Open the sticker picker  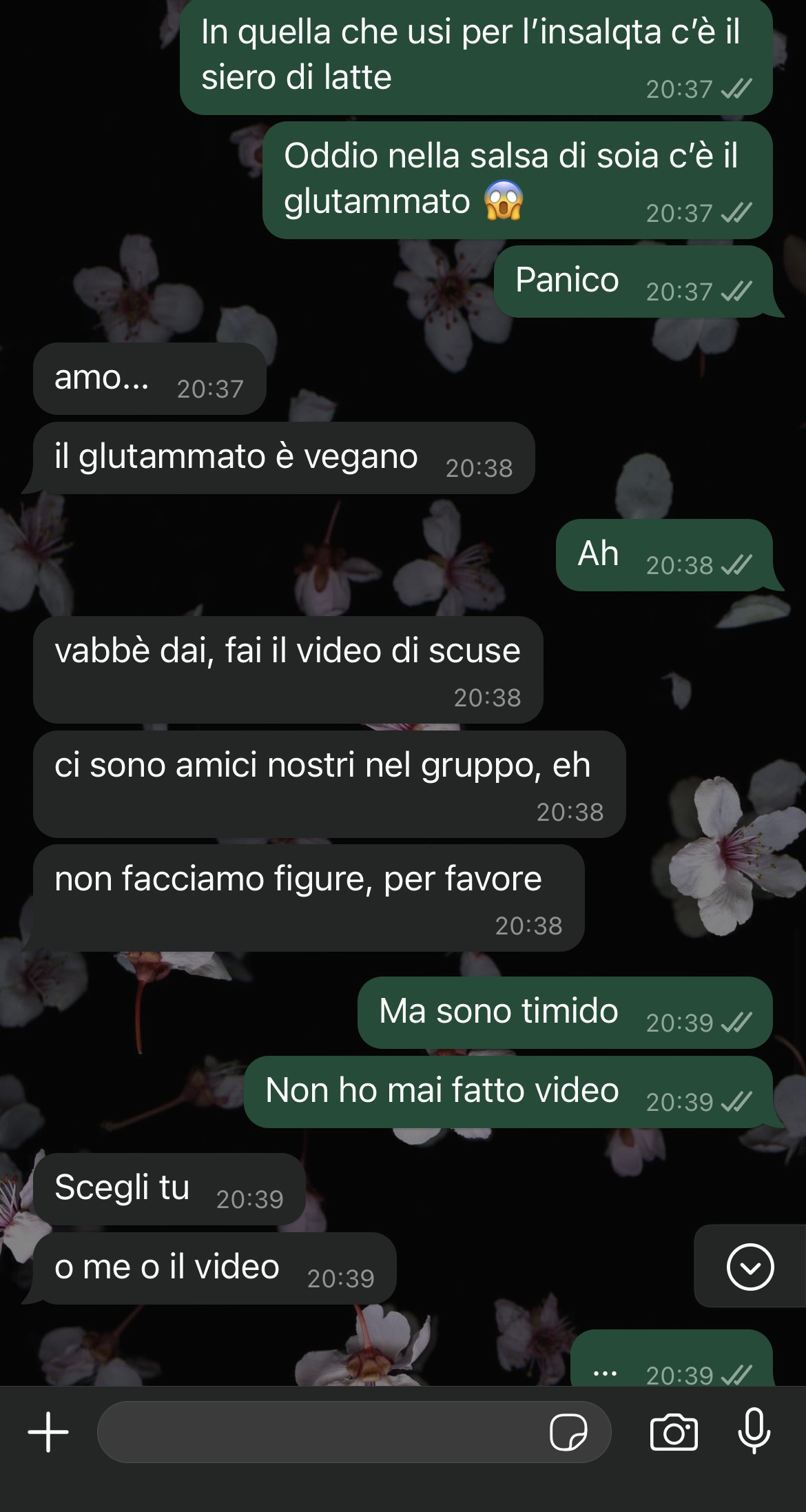pos(568,1432)
